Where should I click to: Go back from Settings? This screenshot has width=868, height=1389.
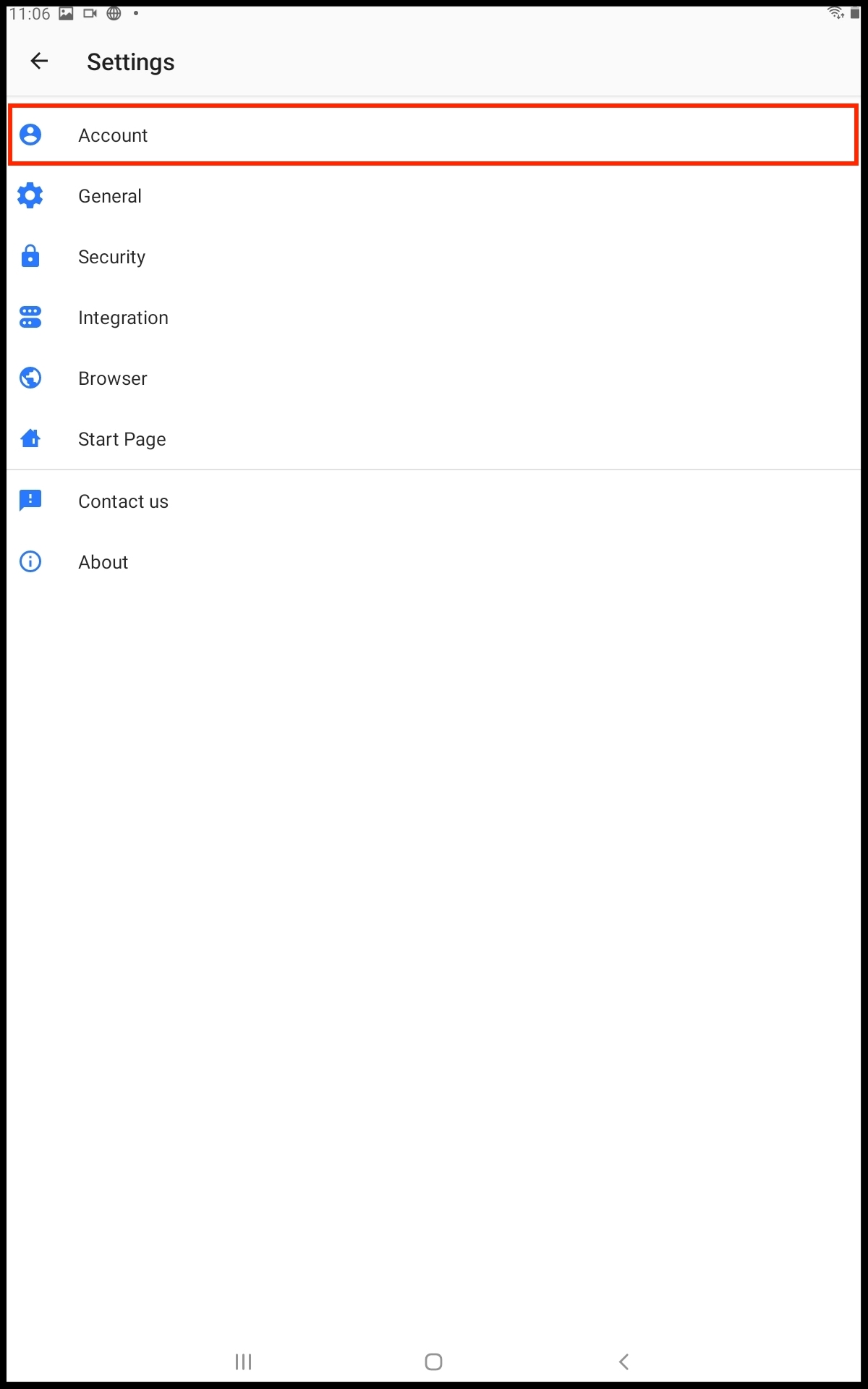click(x=39, y=61)
